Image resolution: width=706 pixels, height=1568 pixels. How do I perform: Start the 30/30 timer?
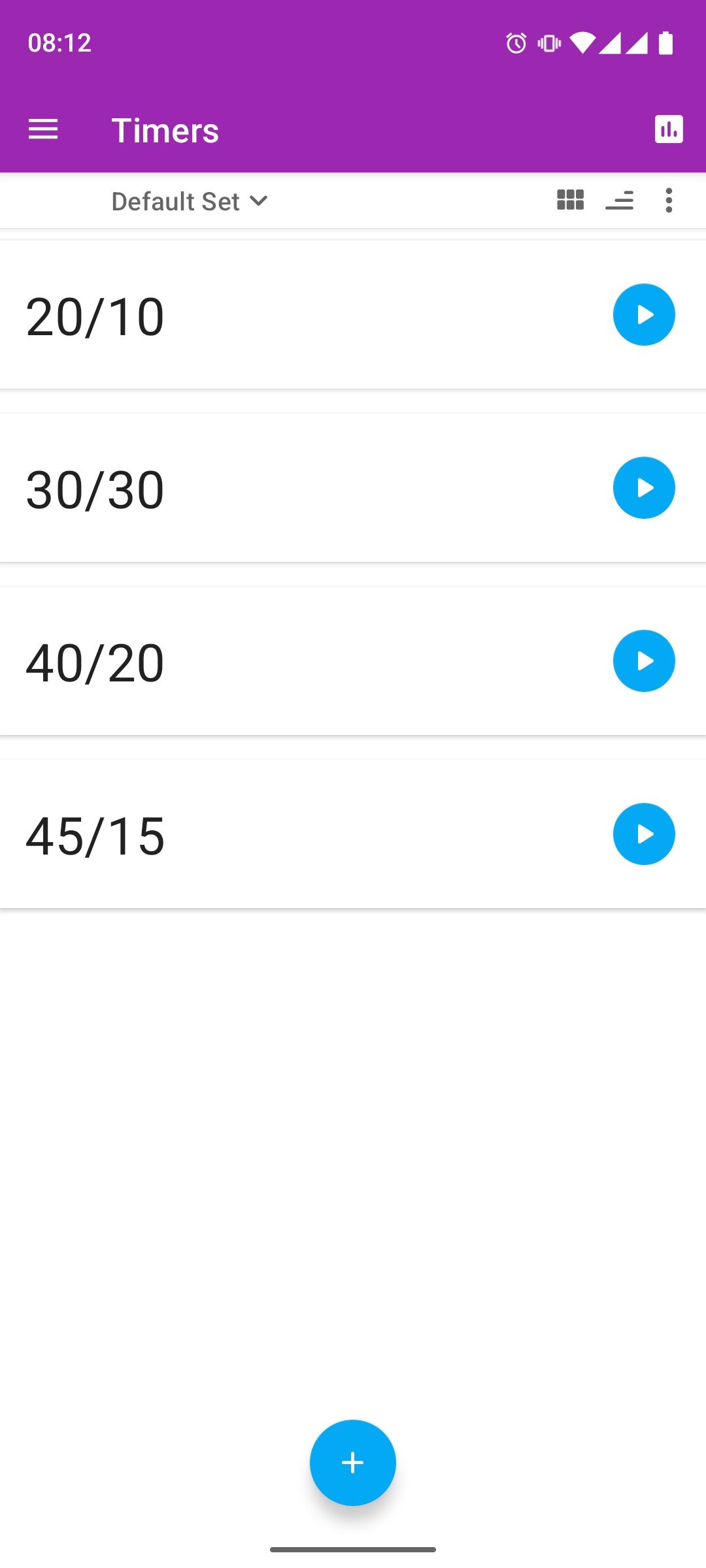coord(644,488)
